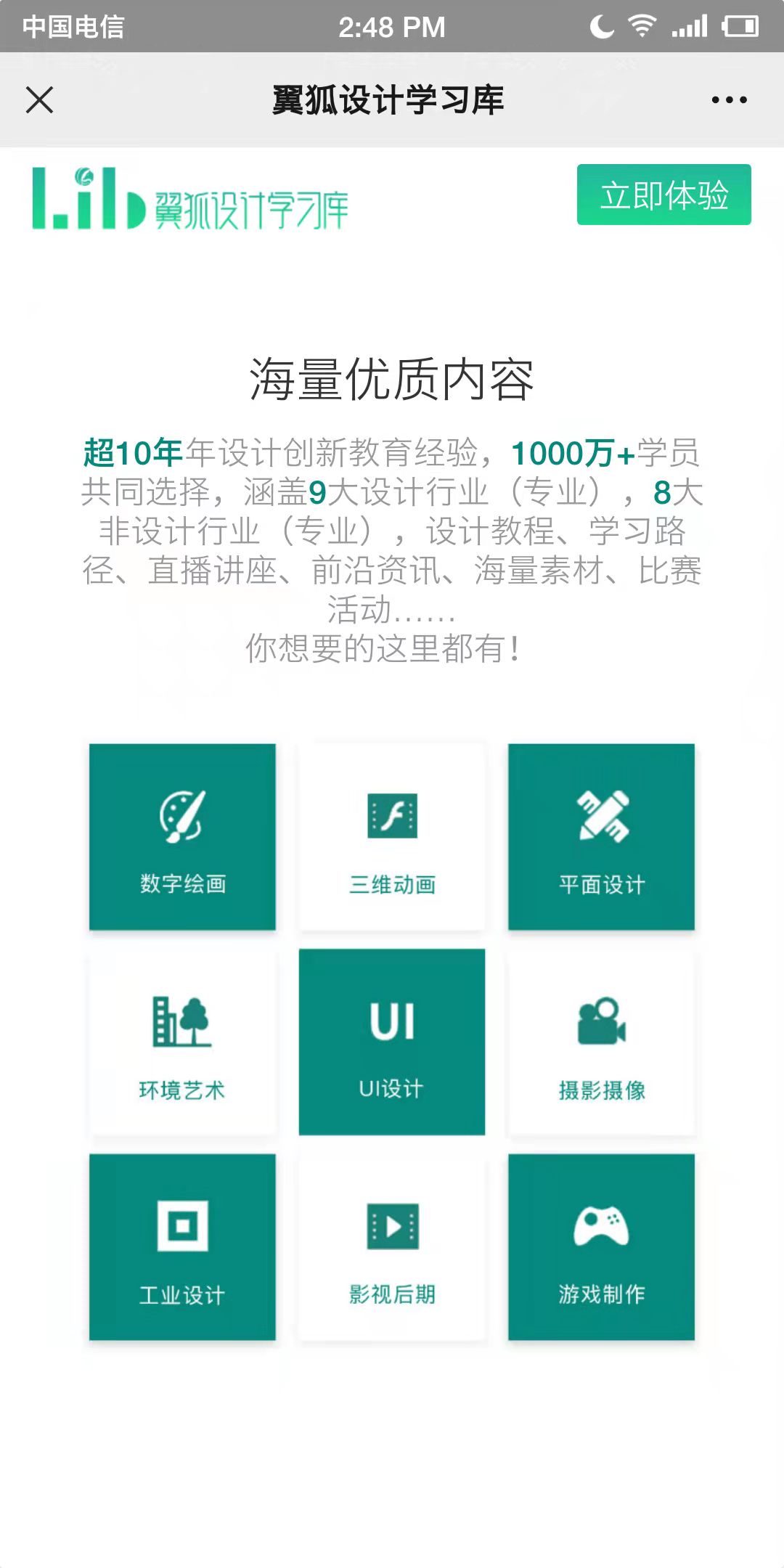Open the 工业设计 category tile
This screenshot has height=1568, width=784.
182,1247
